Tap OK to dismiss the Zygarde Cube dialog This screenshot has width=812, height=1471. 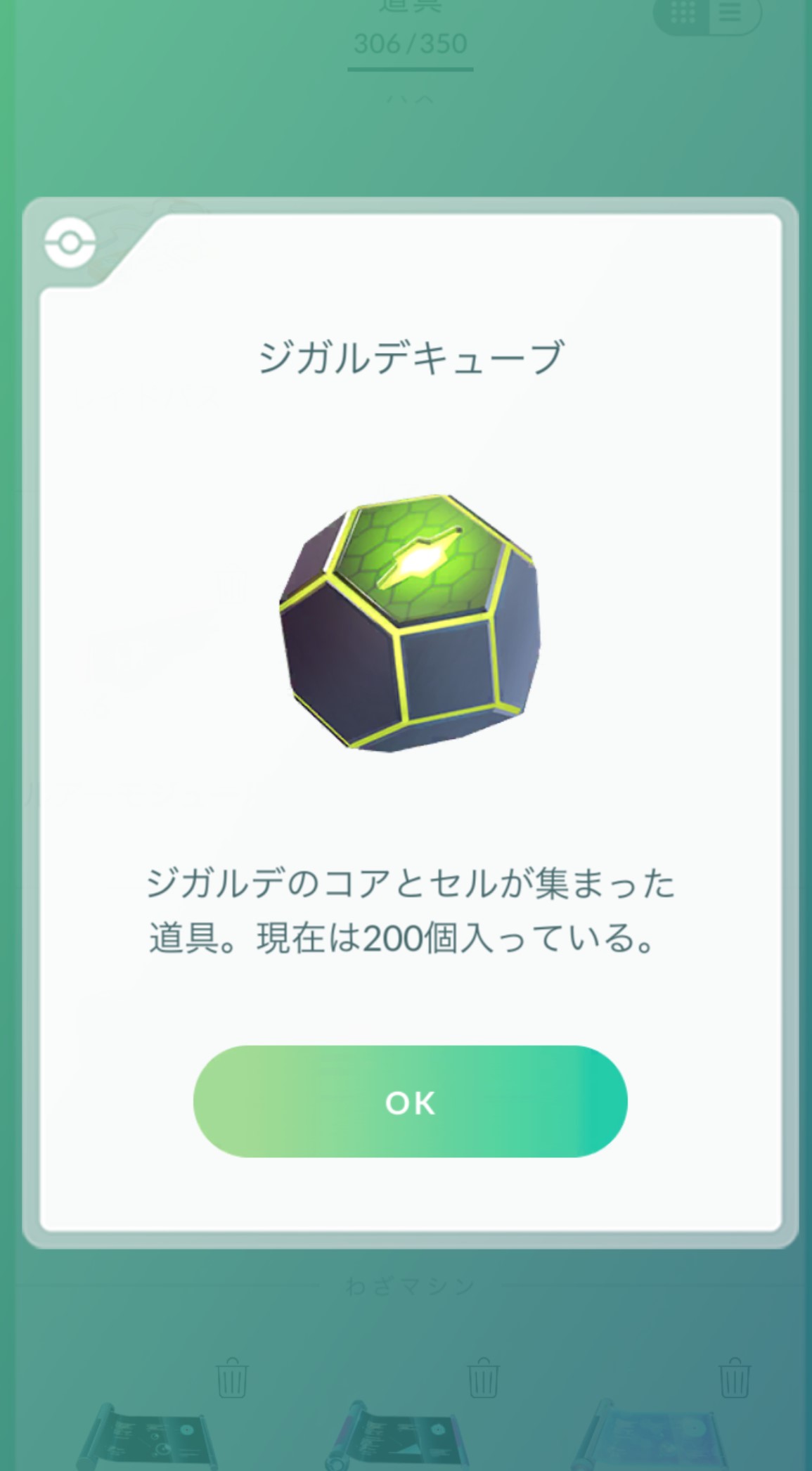410,1103
